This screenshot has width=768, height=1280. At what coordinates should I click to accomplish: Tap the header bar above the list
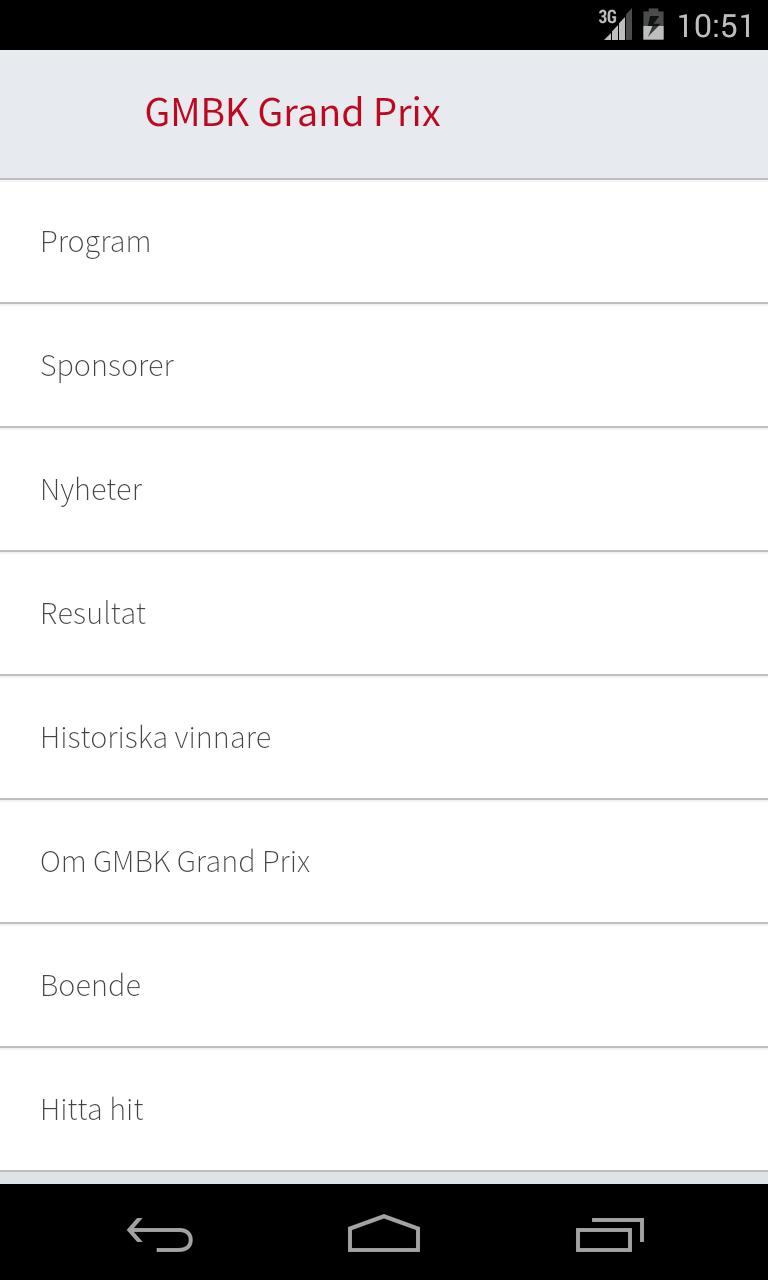(384, 113)
